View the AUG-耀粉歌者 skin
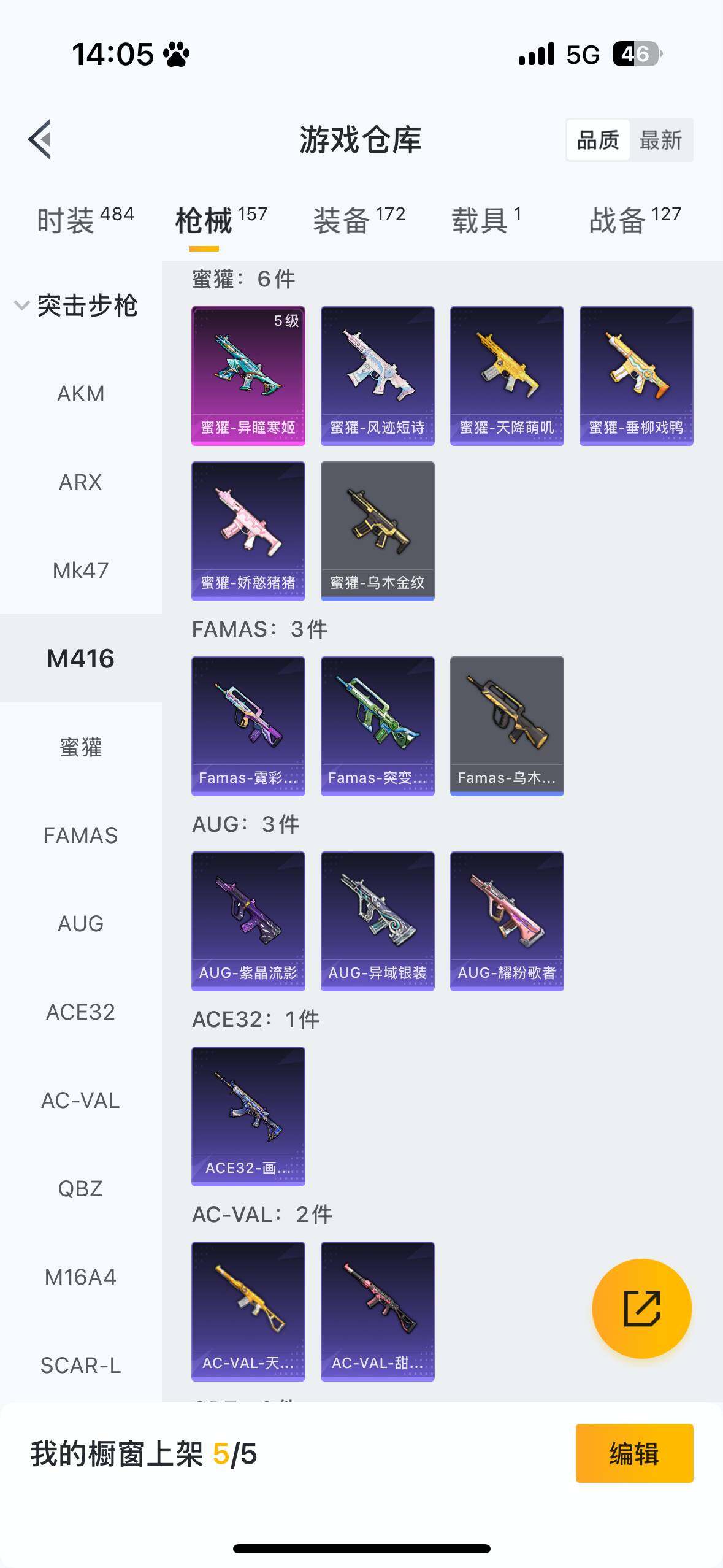The width and height of the screenshot is (723, 1568). (507, 920)
